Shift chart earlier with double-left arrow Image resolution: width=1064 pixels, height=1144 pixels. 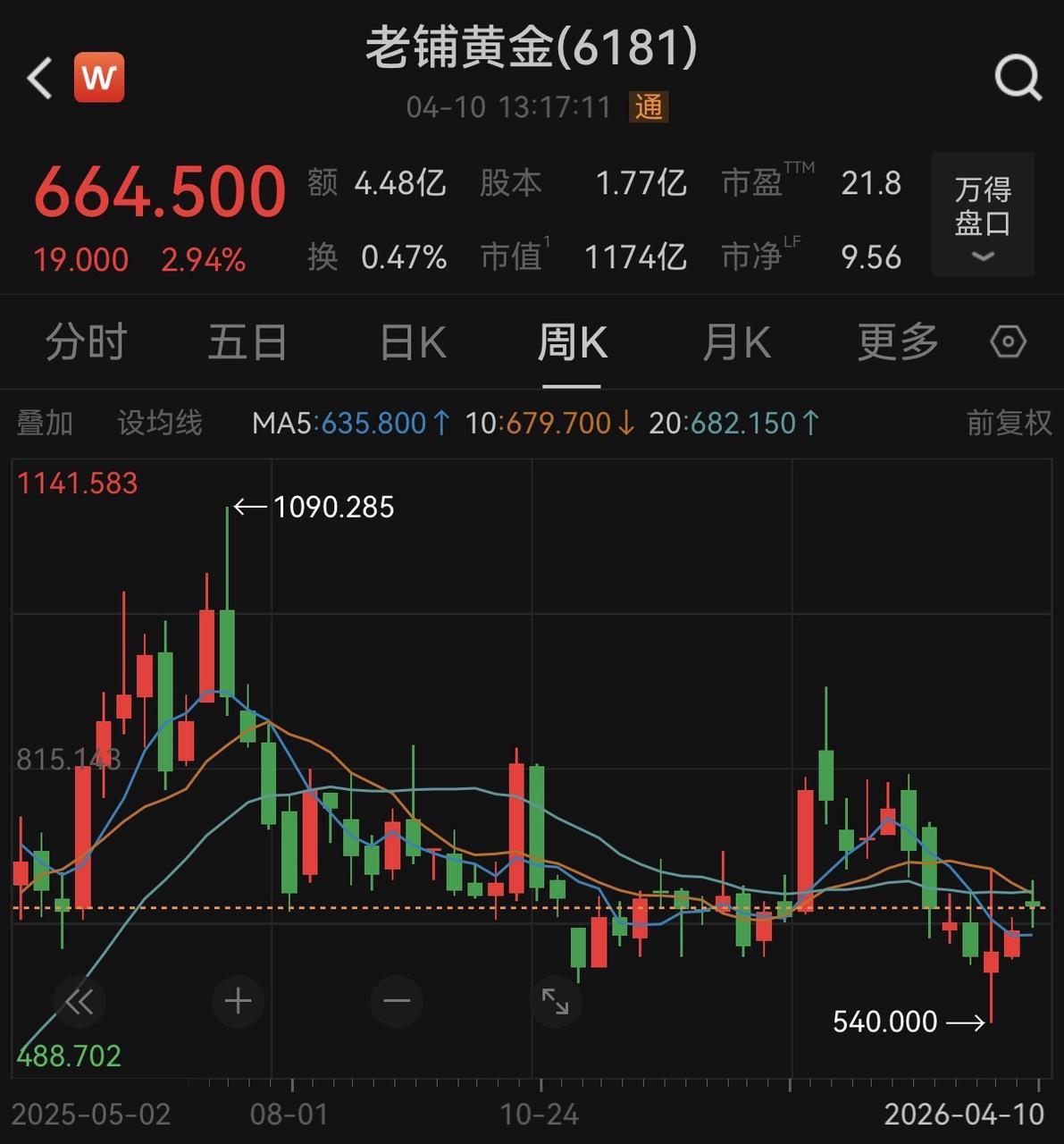80,1001
